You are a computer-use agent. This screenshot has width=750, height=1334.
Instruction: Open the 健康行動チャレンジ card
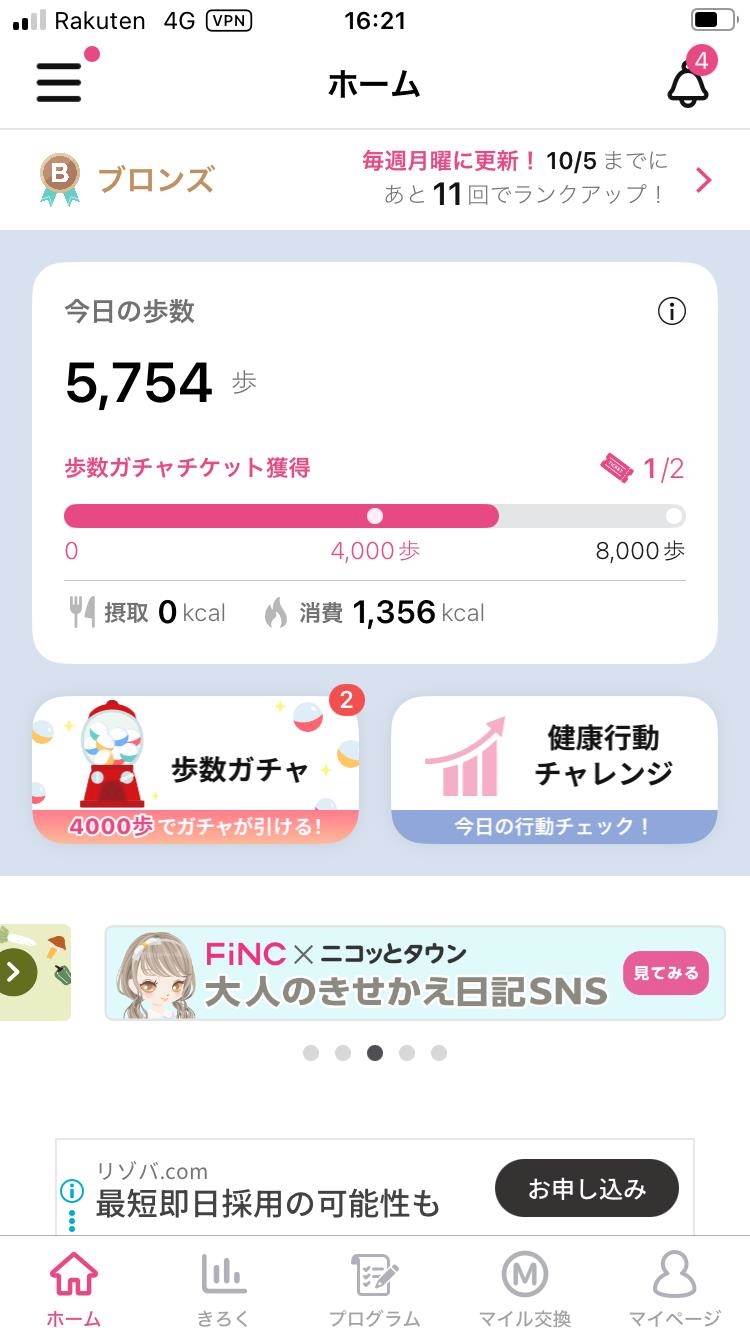pos(554,769)
